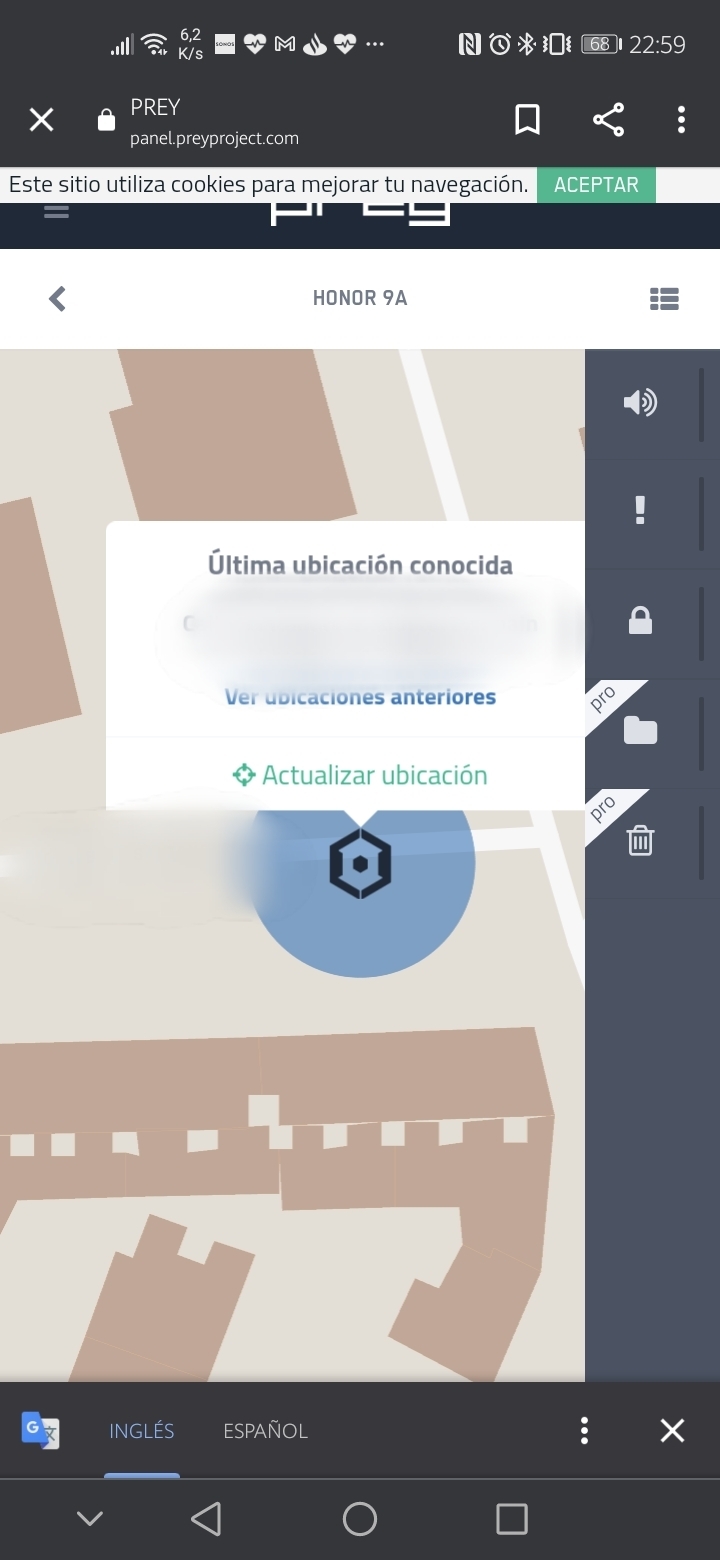720x1560 pixels.
Task: Open the pro file retrieval feature
Action: click(639, 731)
